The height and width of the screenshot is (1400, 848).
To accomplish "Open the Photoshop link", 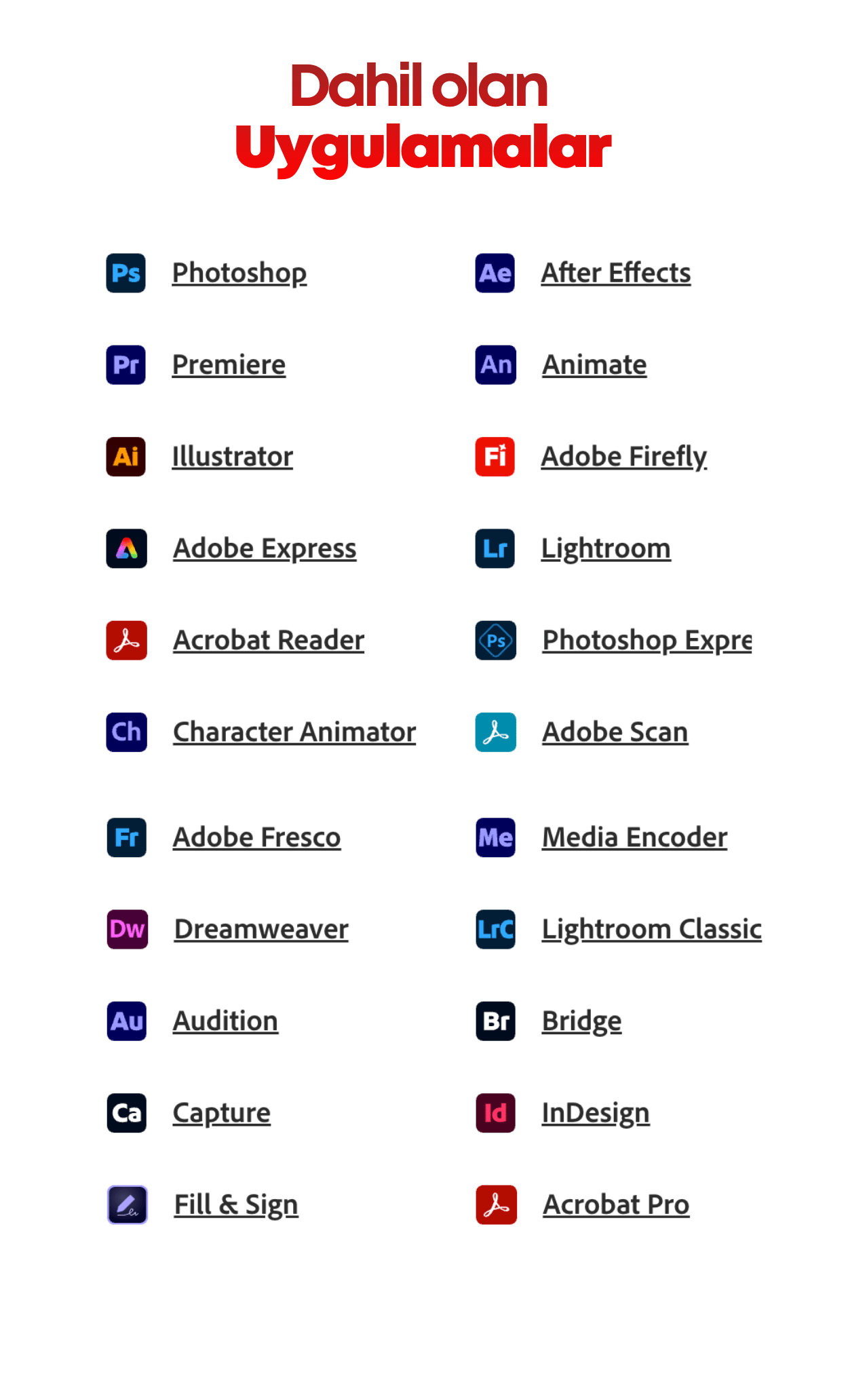I will [239, 273].
